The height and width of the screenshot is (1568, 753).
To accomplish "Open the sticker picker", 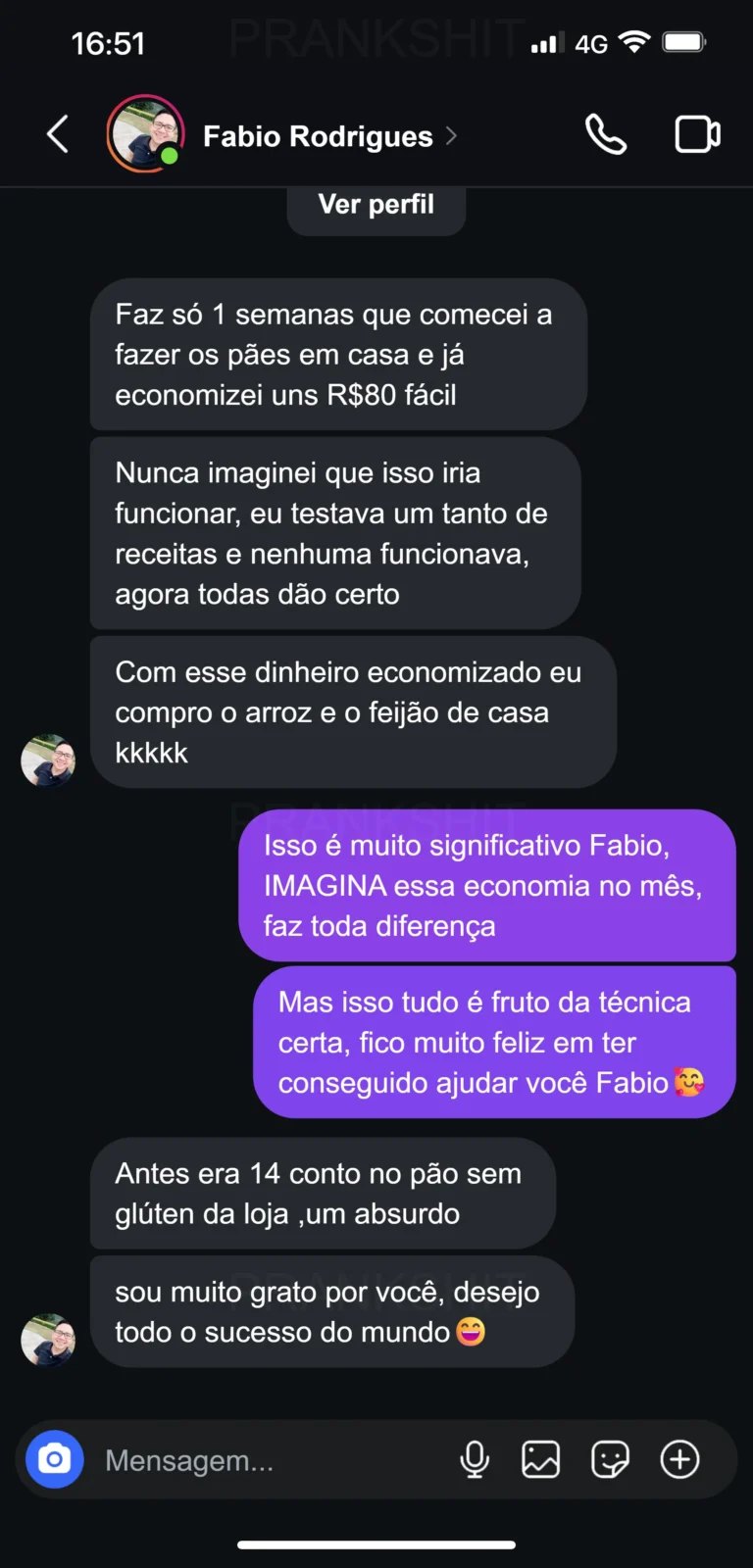I will point(610,1459).
